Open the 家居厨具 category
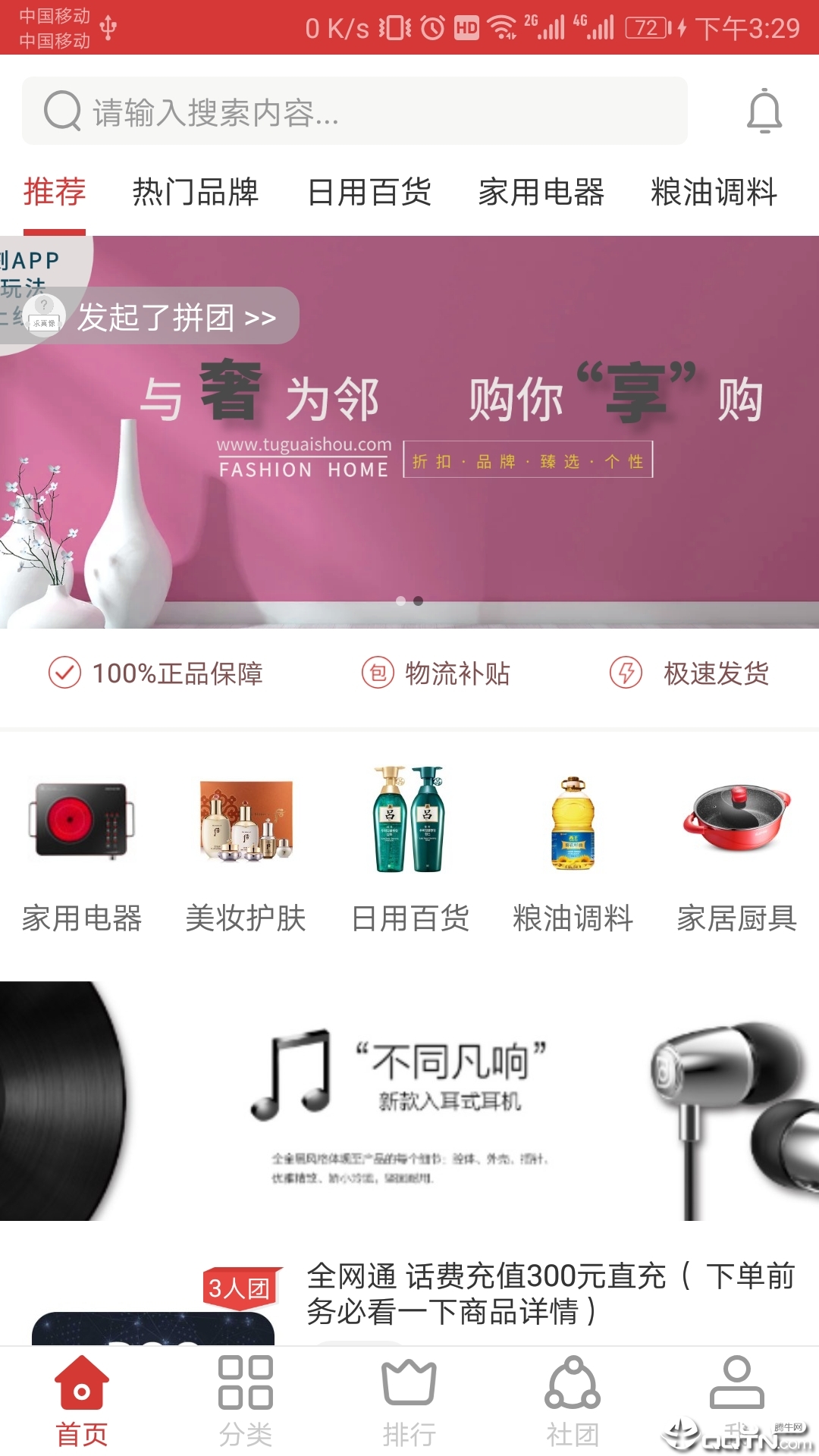 click(x=737, y=849)
